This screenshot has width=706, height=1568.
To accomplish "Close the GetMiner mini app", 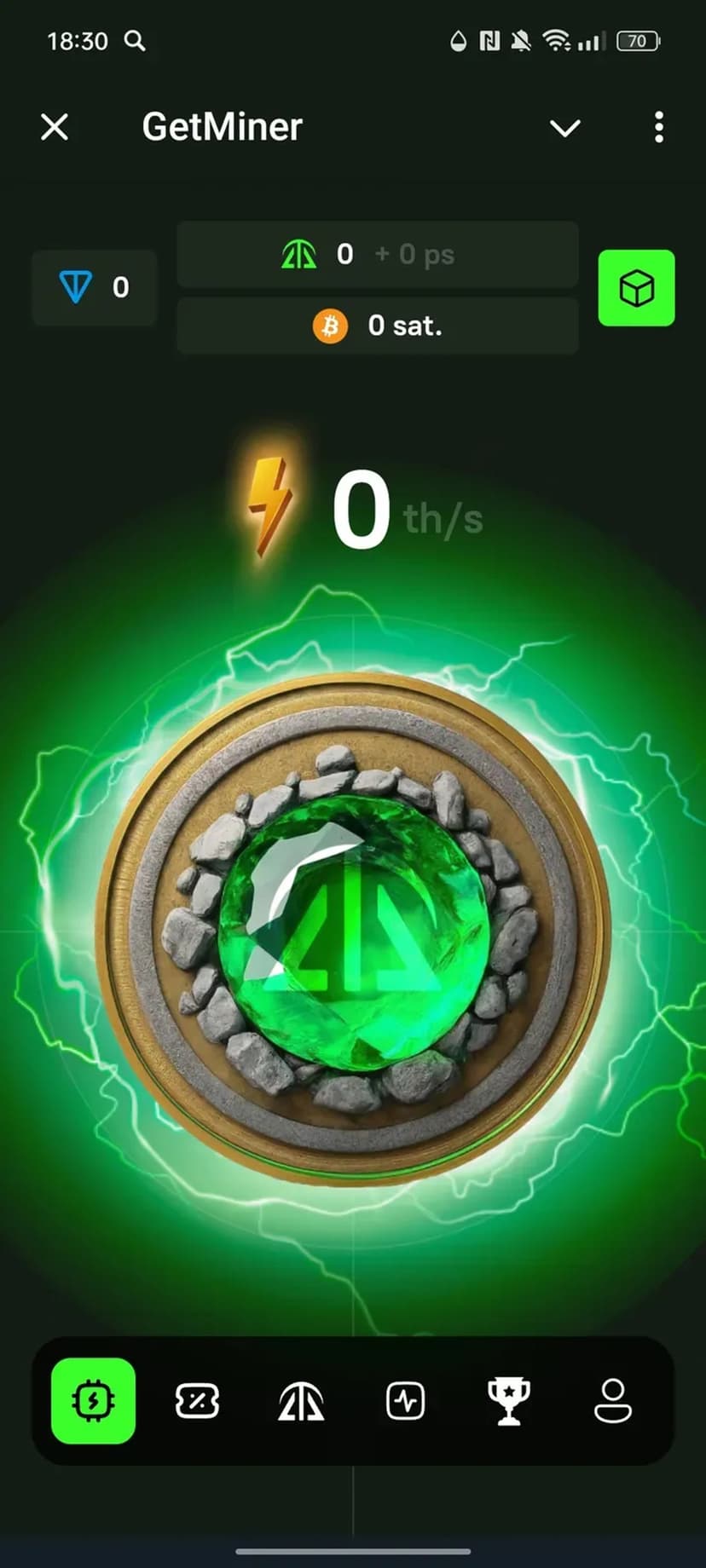I will pos(55,128).
